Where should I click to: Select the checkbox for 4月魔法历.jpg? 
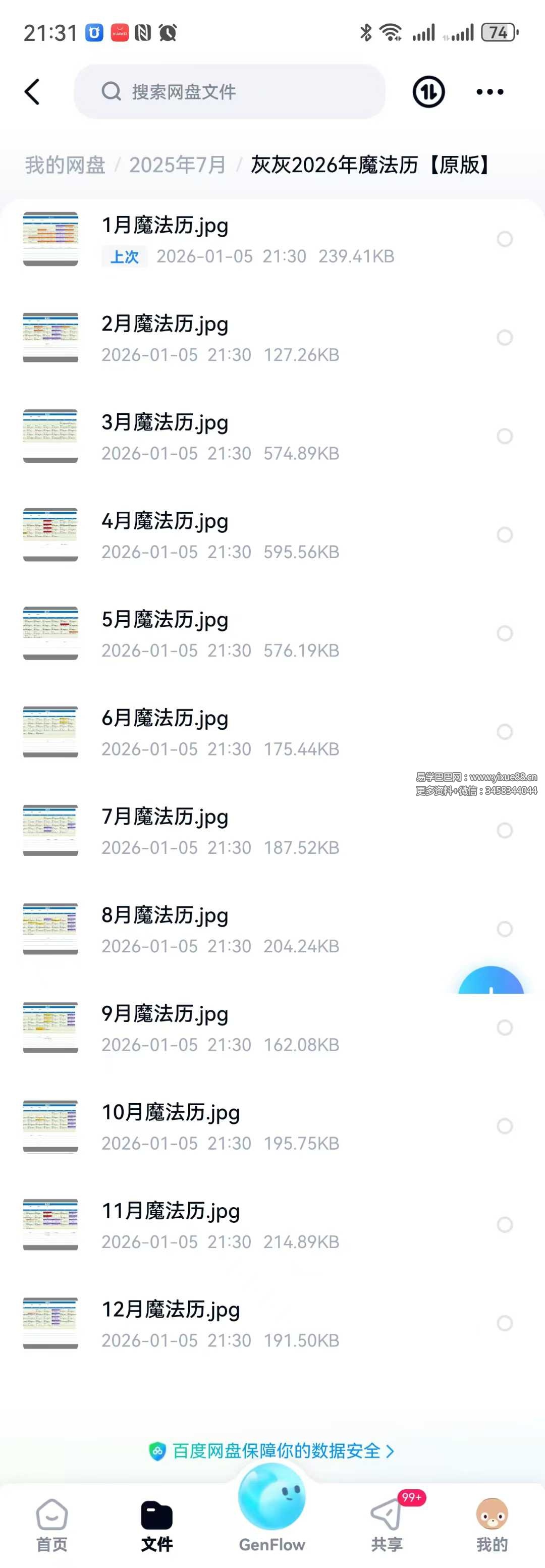(504, 534)
